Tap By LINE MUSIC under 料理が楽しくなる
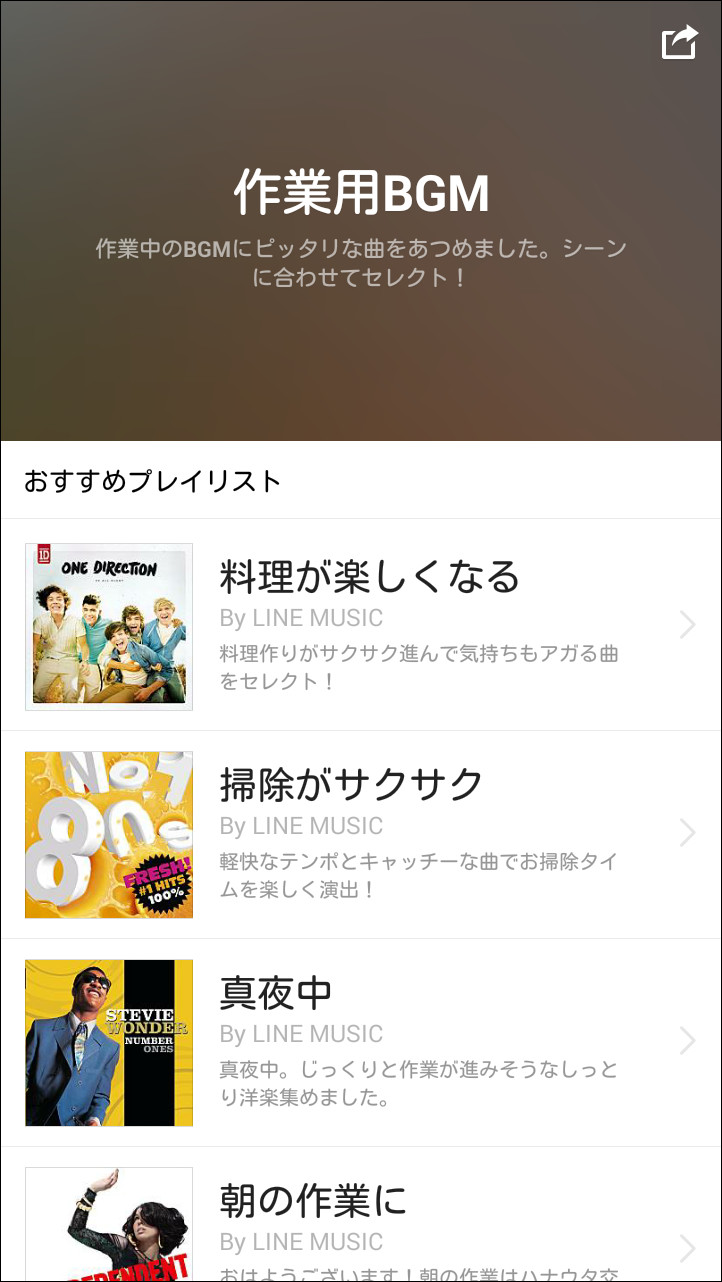Viewport: 722px width, 1282px height. coord(300,618)
